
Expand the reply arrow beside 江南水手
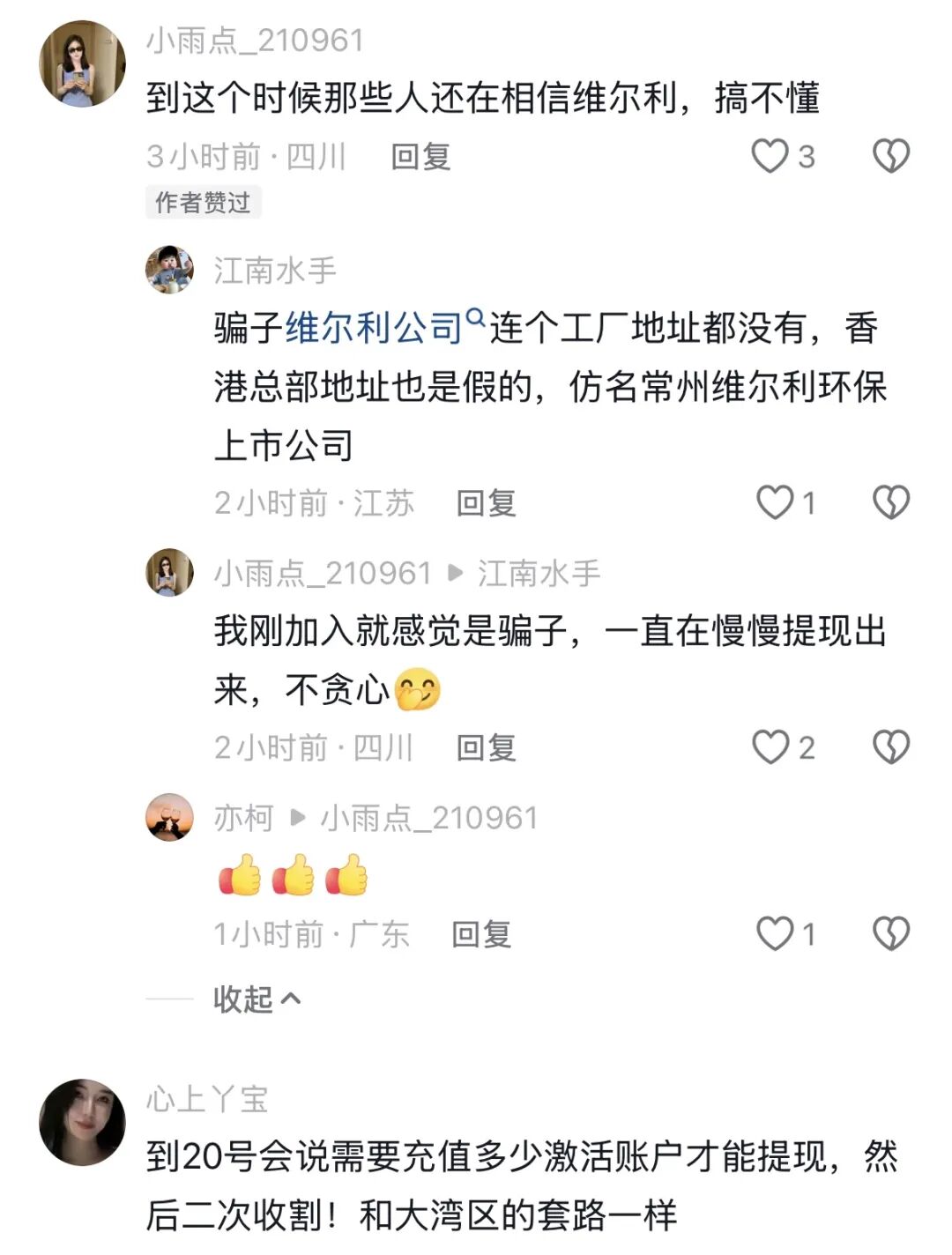(x=453, y=572)
